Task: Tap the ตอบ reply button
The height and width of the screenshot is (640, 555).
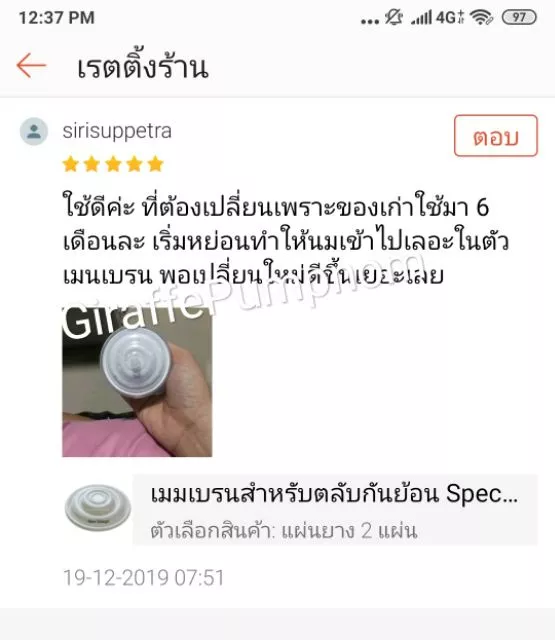Action: pos(496,136)
